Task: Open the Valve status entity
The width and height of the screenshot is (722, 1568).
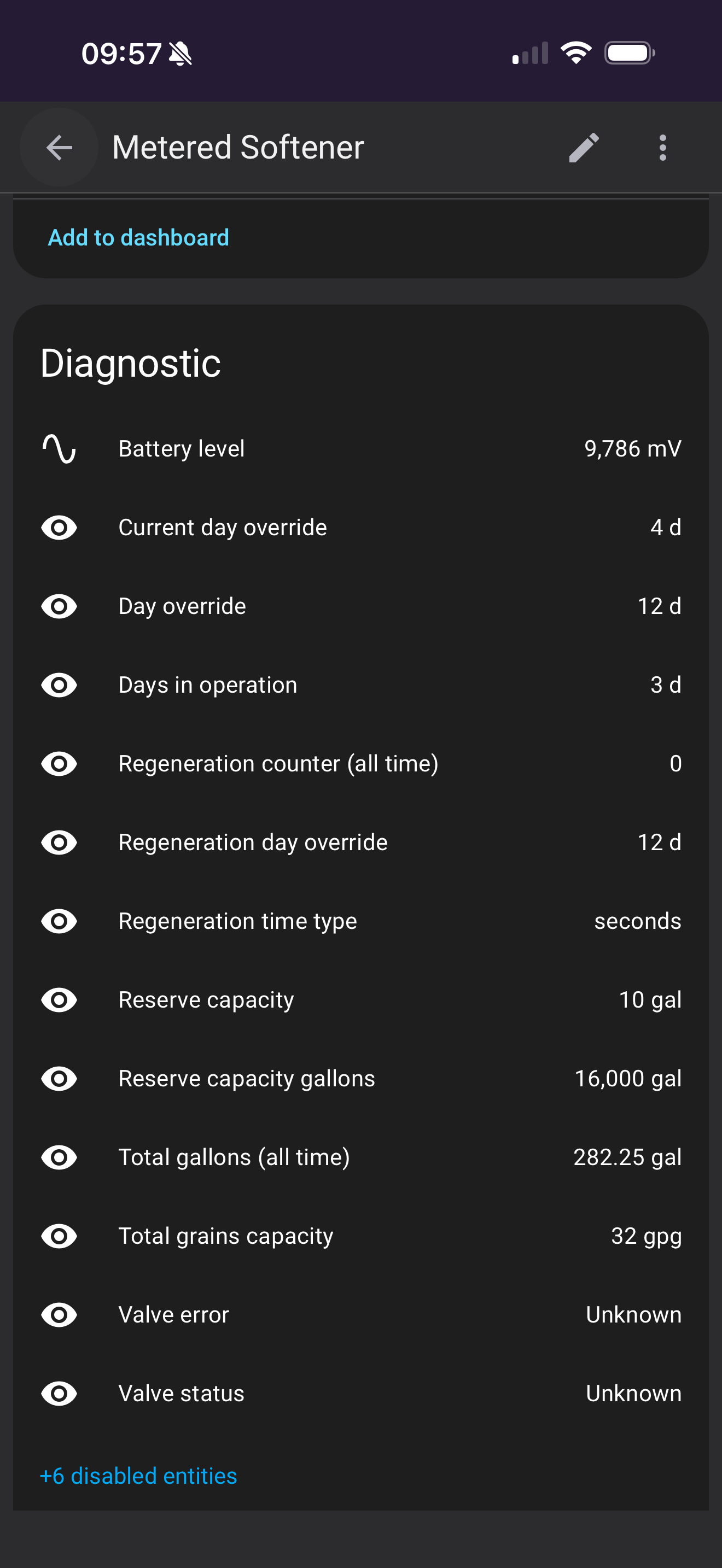Action: click(x=360, y=1393)
